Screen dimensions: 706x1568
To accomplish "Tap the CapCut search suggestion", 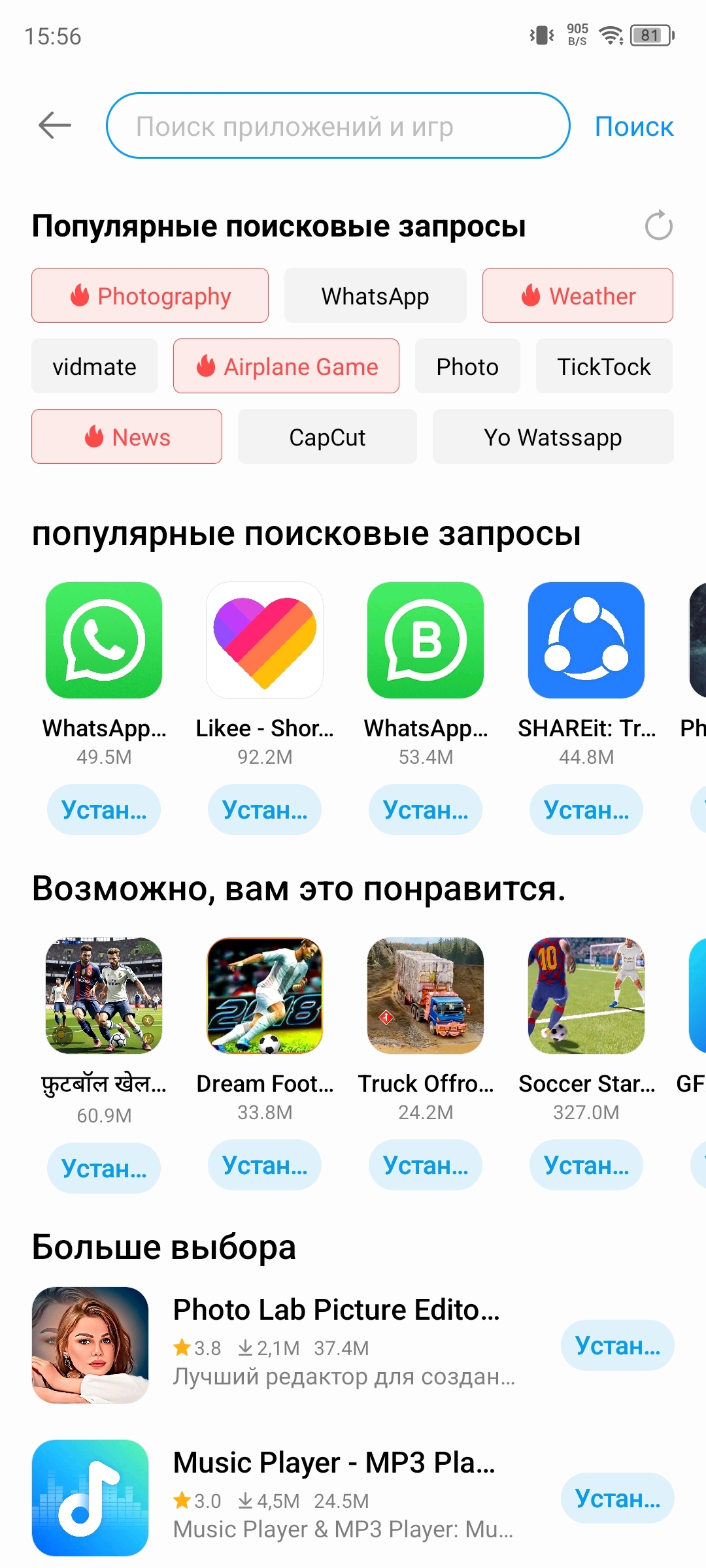I will pyautogui.click(x=327, y=437).
